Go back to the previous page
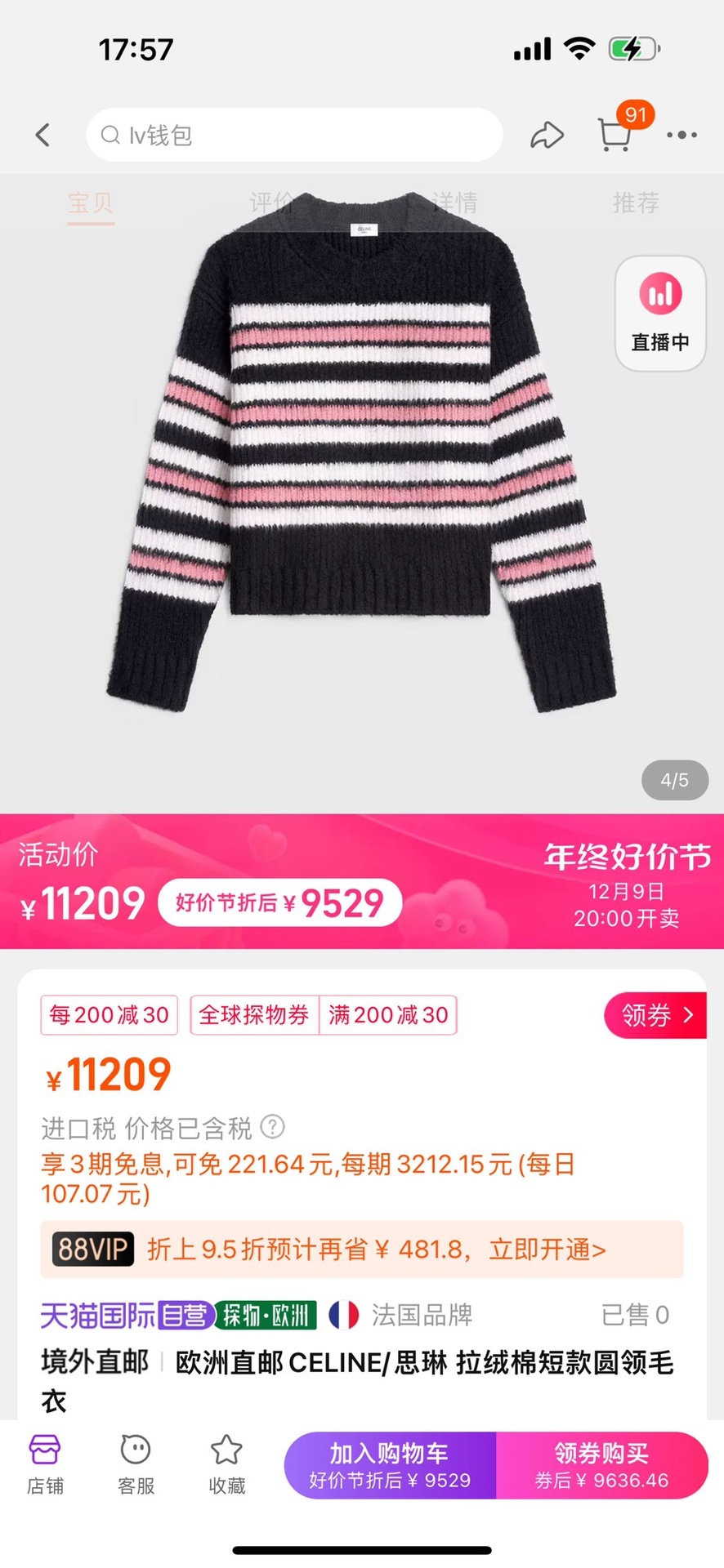 [x=43, y=135]
